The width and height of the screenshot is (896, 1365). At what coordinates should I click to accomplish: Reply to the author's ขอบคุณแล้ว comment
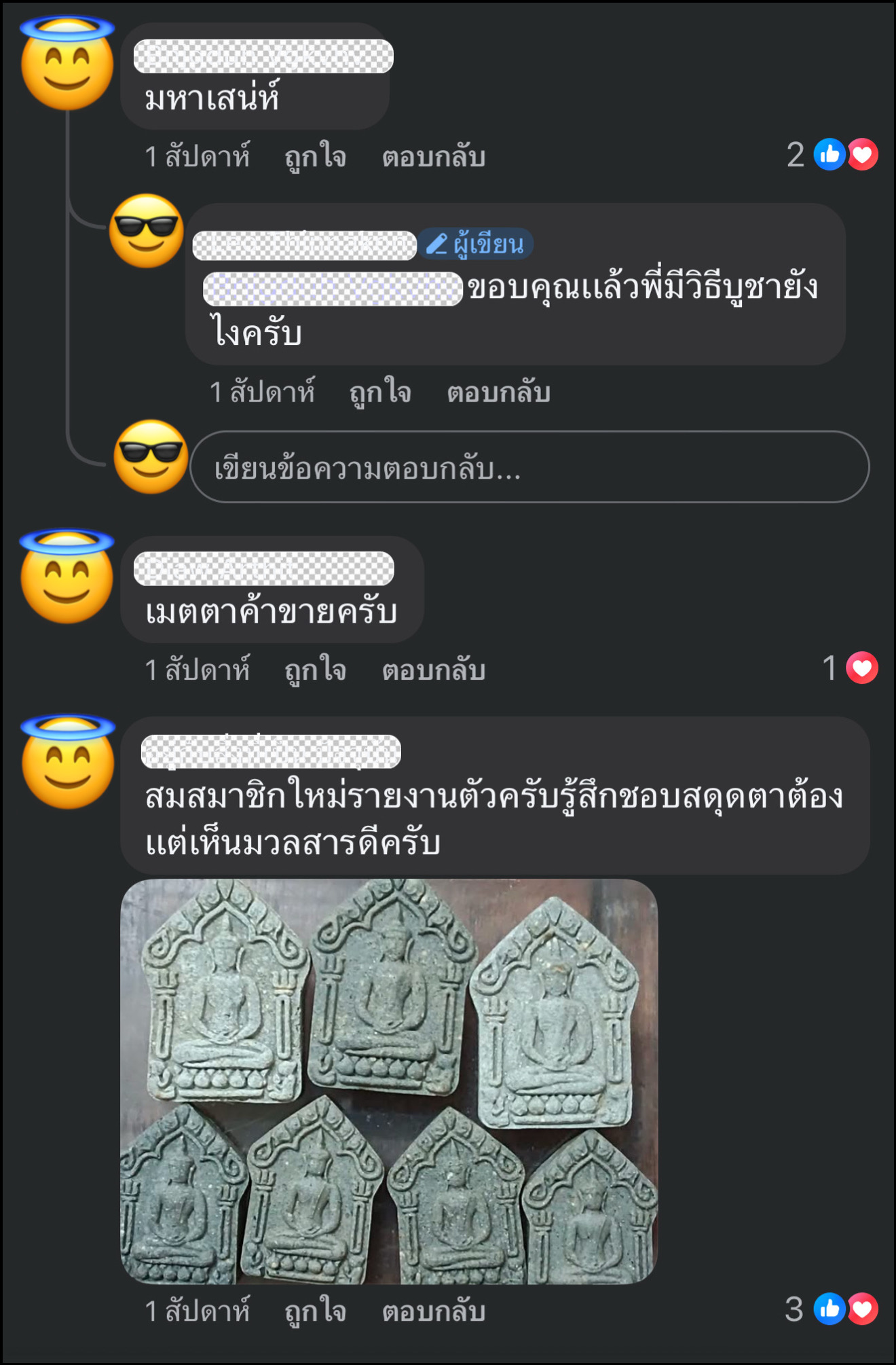coord(498,393)
